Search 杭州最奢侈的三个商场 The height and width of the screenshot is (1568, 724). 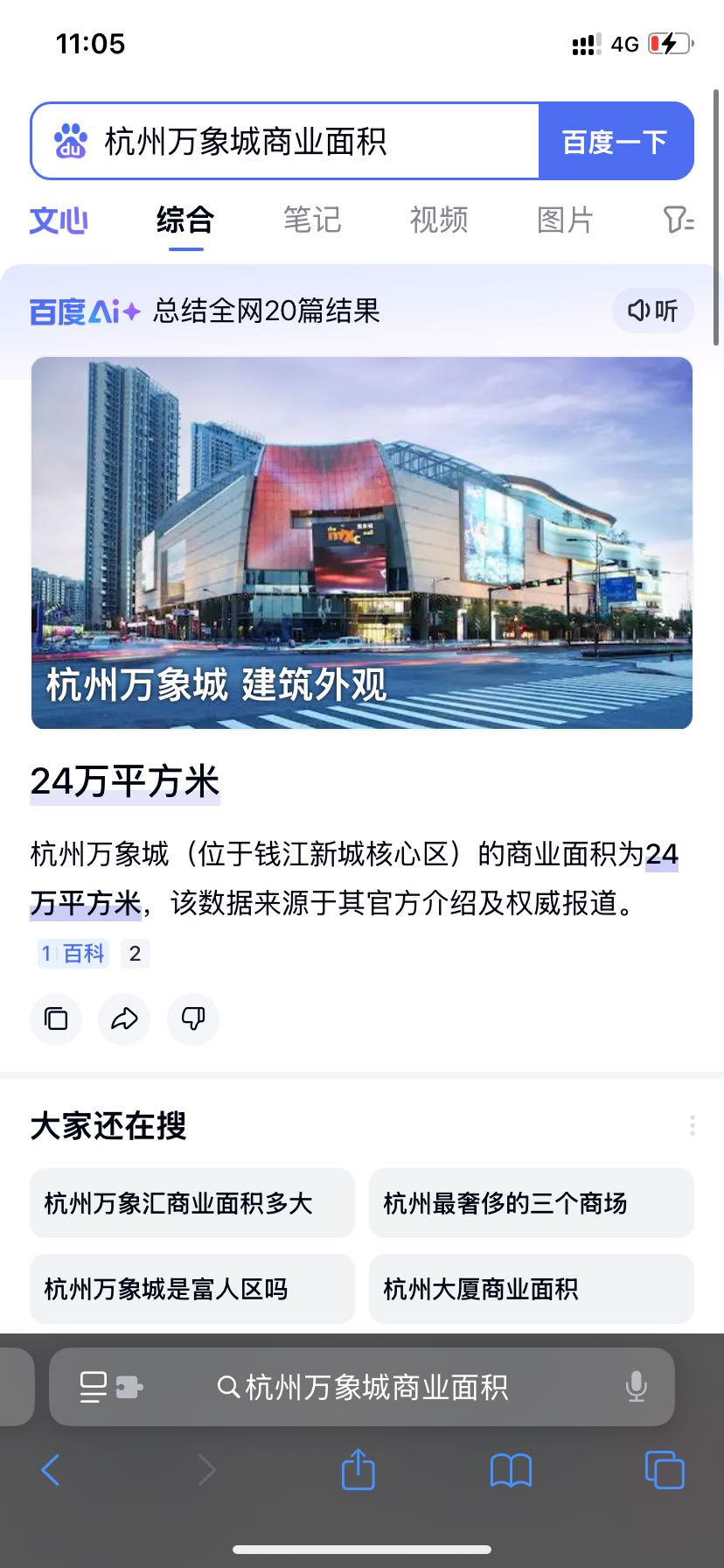click(531, 1203)
